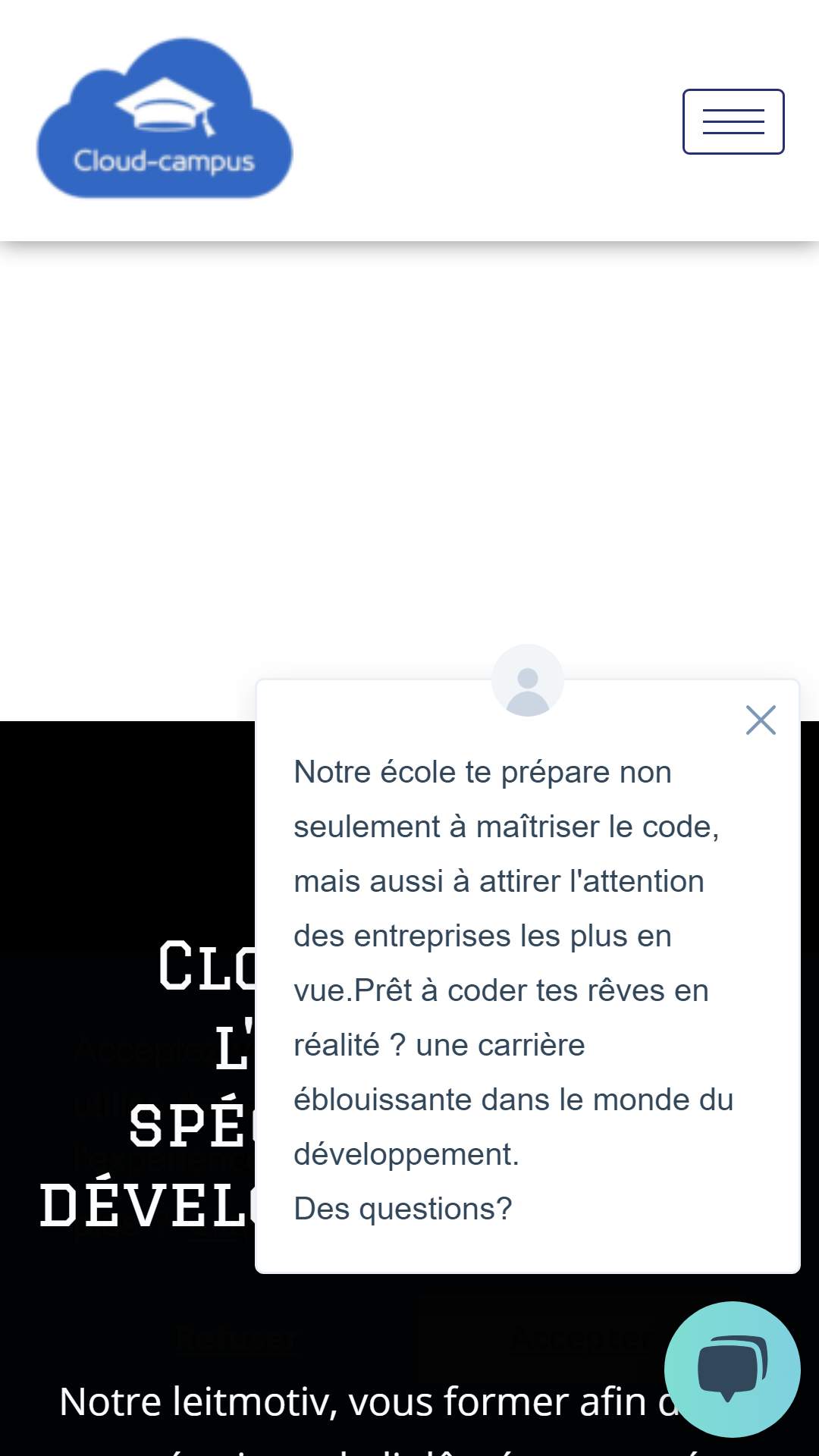Open the chat widget bubble
This screenshot has height=1456, width=819.
click(733, 1370)
